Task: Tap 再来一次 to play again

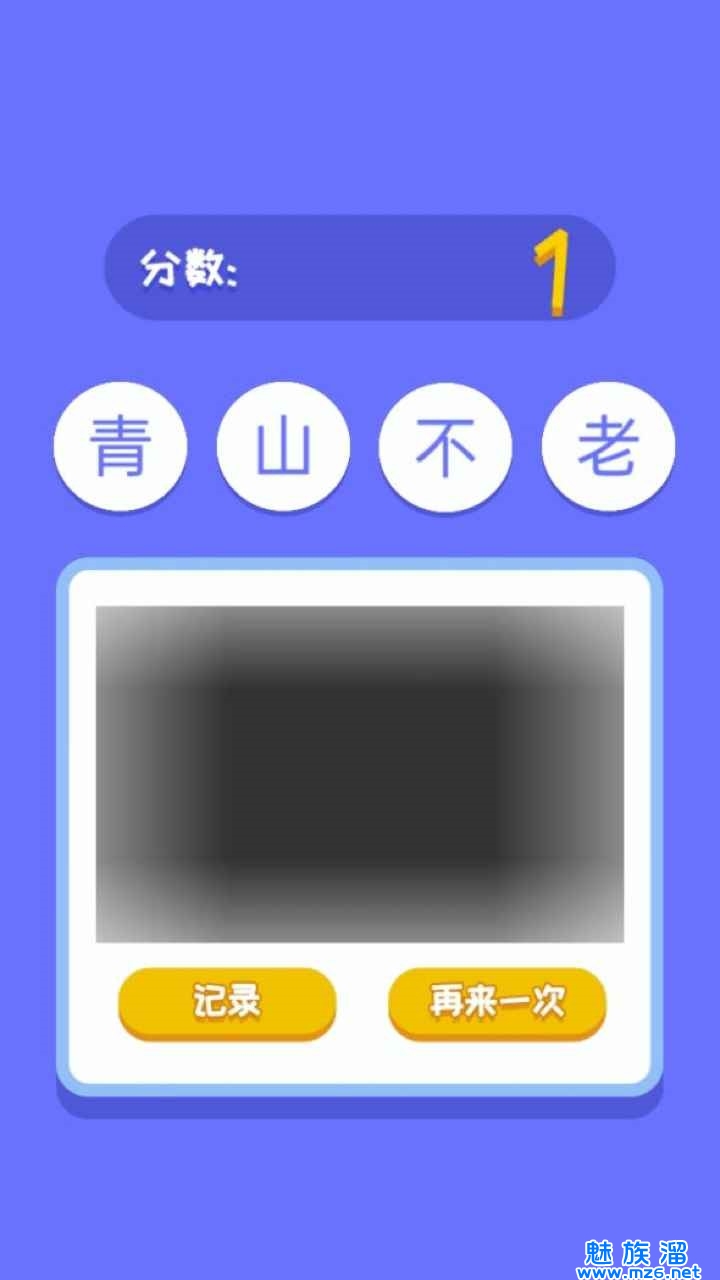Action: pyautogui.click(x=497, y=1001)
